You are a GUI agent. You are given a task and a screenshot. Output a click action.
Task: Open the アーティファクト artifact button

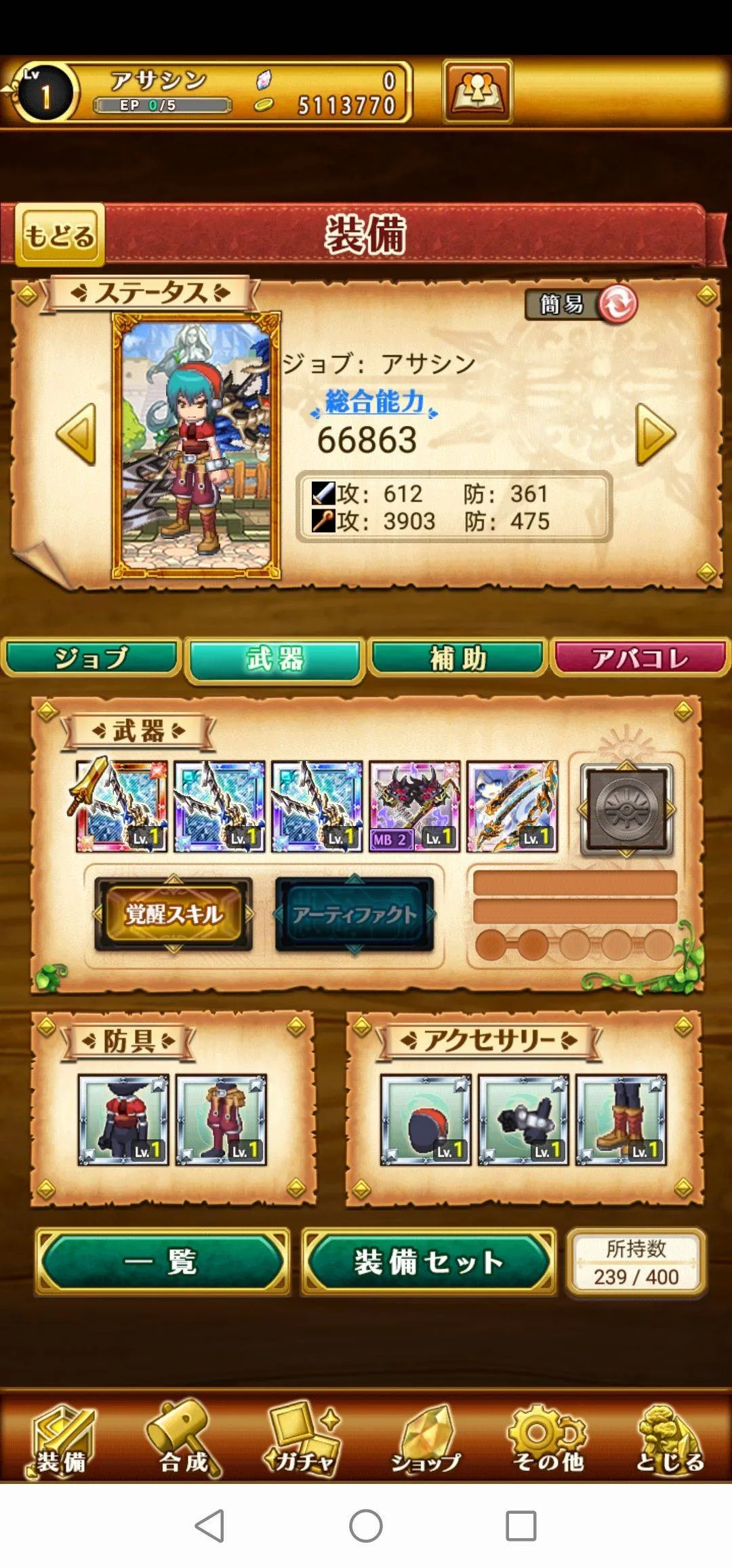(x=354, y=914)
